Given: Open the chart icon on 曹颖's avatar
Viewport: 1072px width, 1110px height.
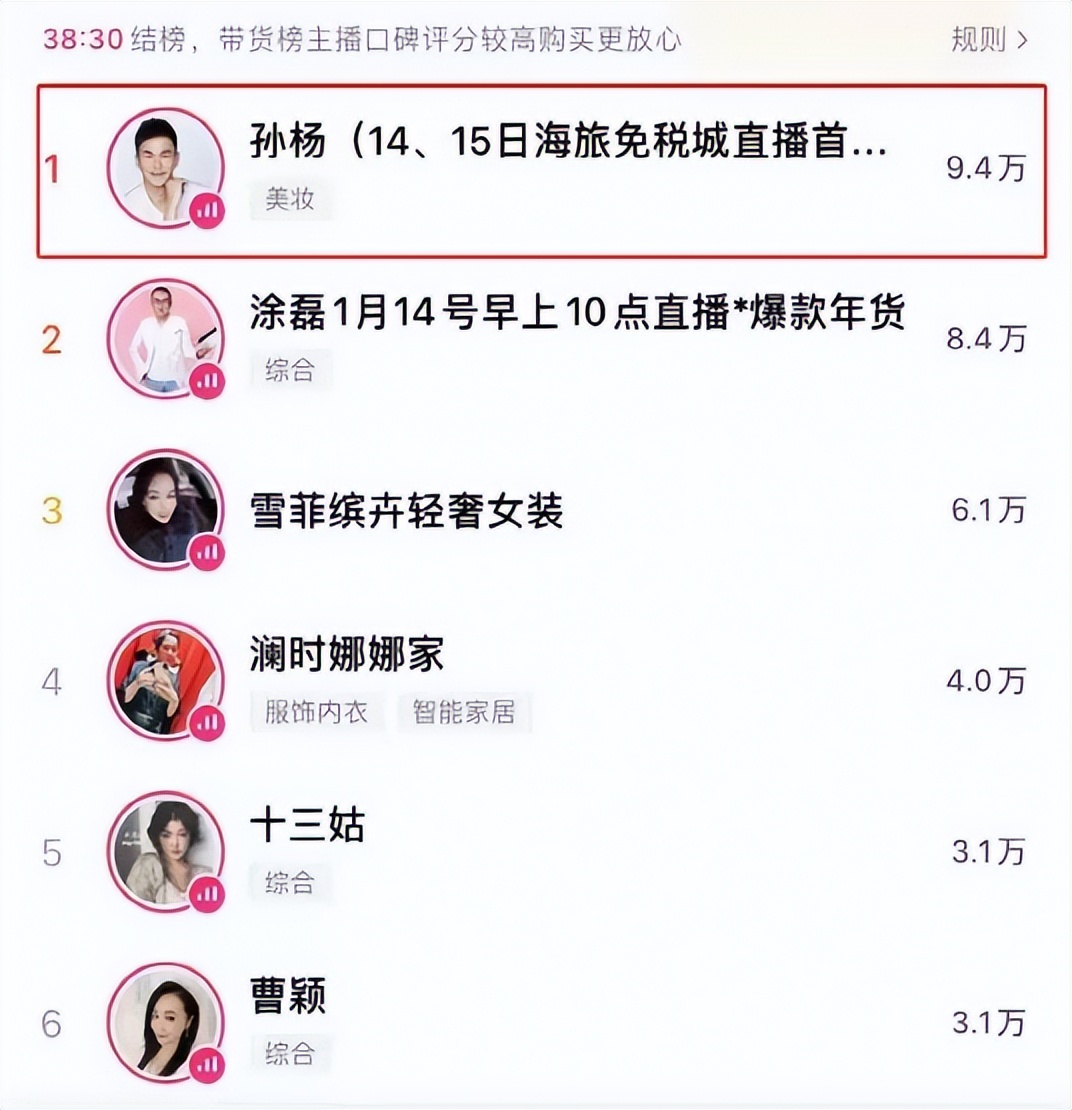Looking at the screenshot, I should click(206, 1063).
